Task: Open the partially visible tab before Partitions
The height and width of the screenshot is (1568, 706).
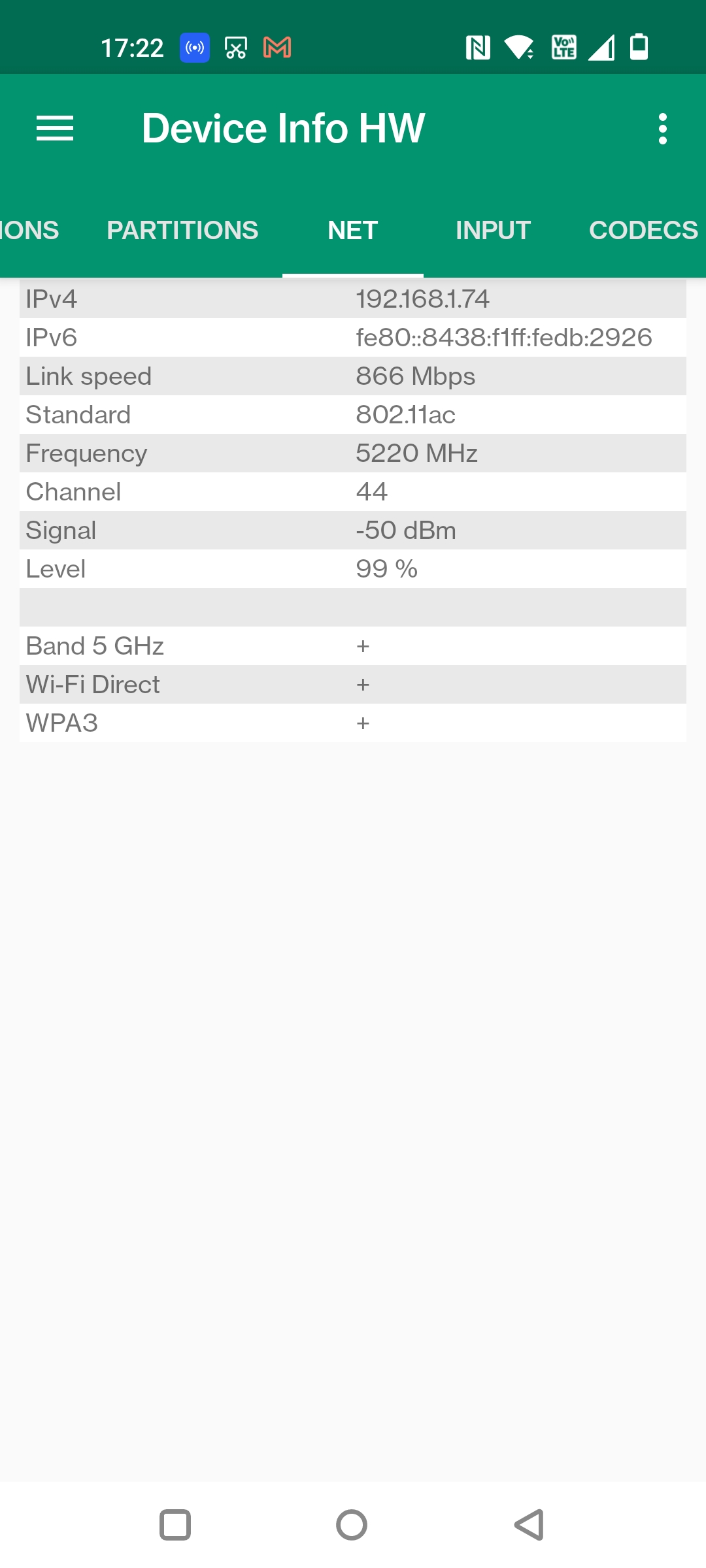Action: [29, 231]
